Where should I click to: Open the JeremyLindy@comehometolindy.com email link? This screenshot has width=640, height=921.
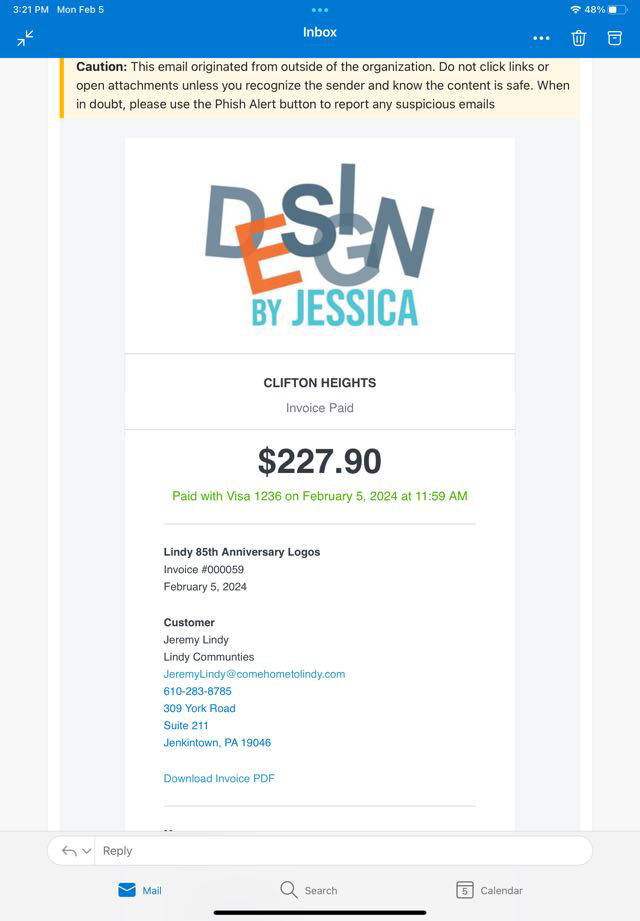pyautogui.click(x=254, y=674)
